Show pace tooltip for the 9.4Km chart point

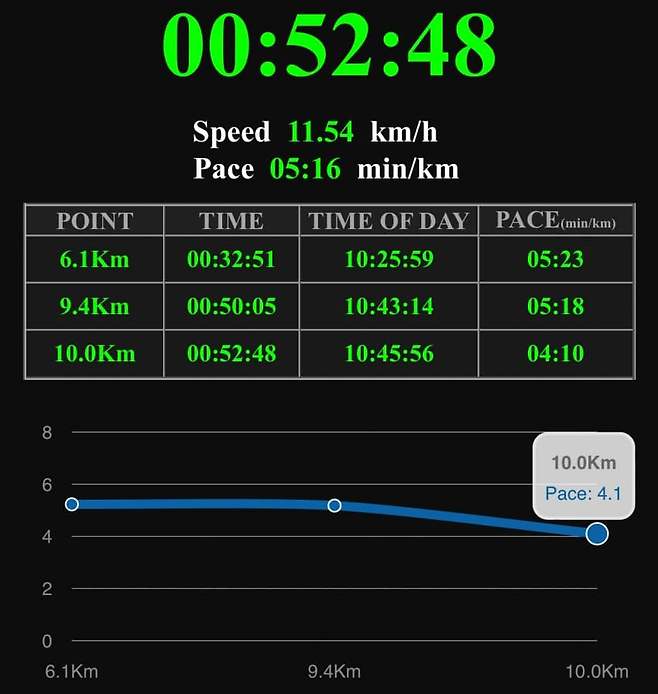pos(335,505)
